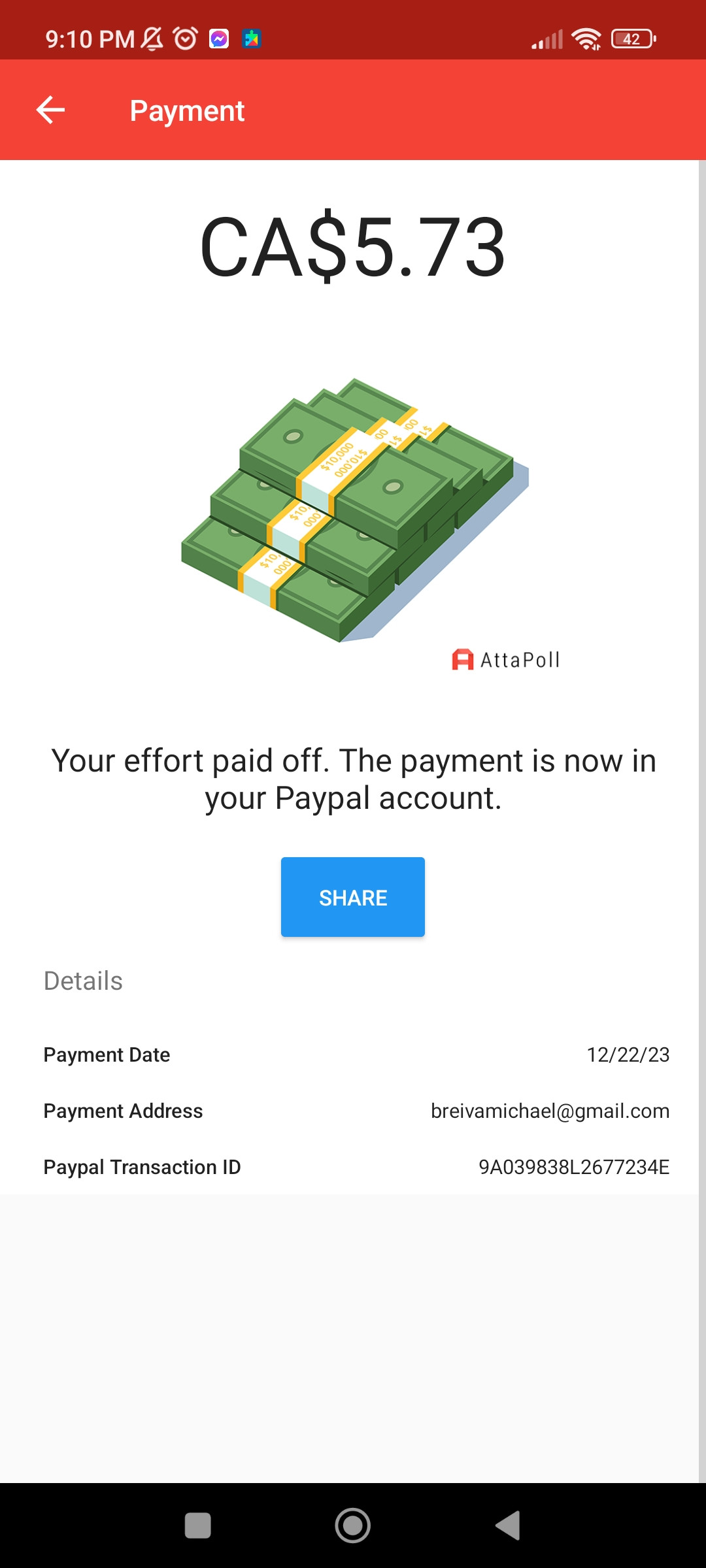Go to the system home screen
The image size is (706, 1568).
click(353, 1526)
